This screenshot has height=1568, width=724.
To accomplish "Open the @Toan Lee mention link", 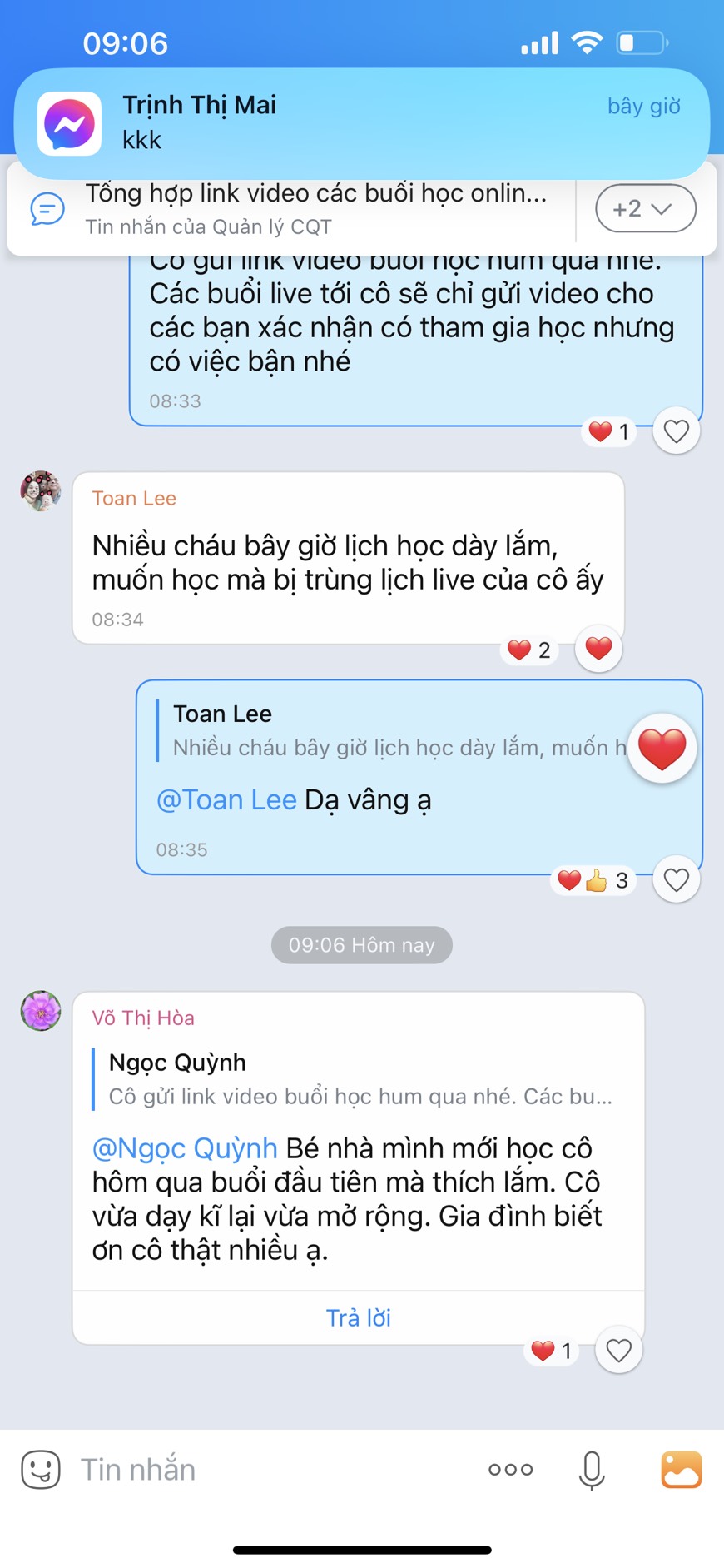I will [x=226, y=800].
